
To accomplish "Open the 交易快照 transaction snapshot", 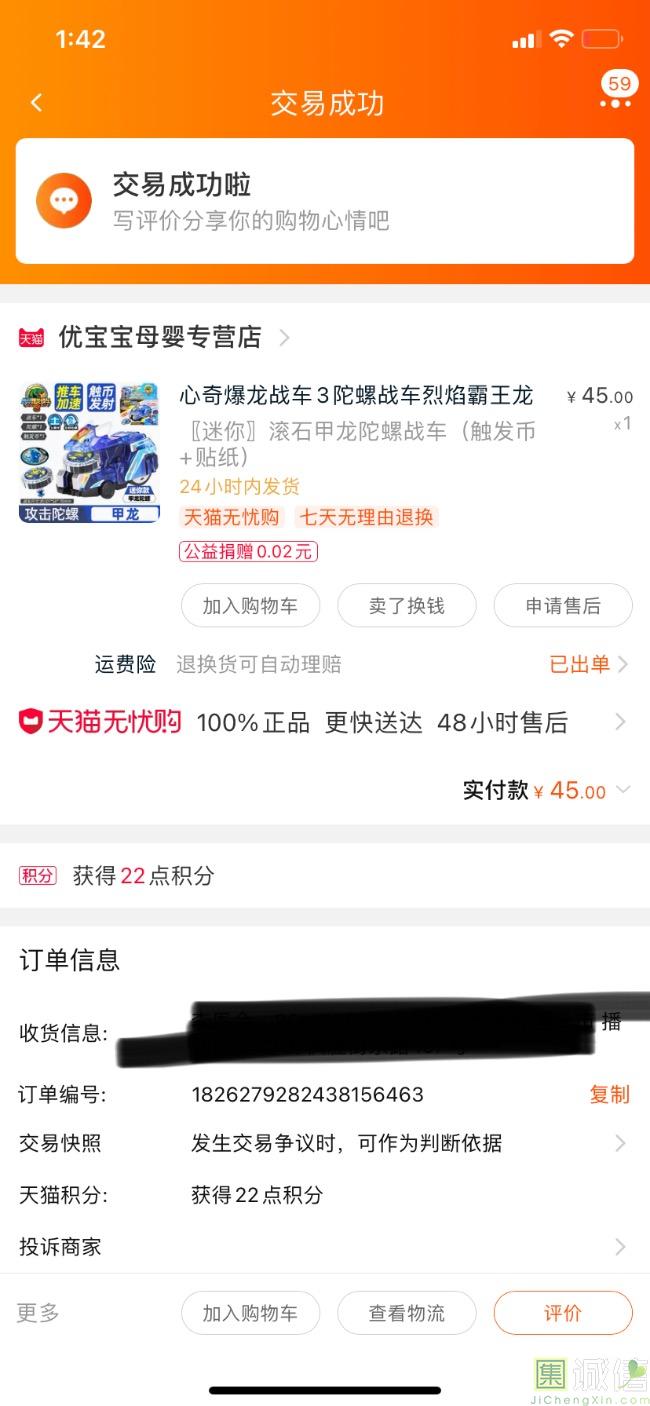I will pyautogui.click(x=324, y=1144).
